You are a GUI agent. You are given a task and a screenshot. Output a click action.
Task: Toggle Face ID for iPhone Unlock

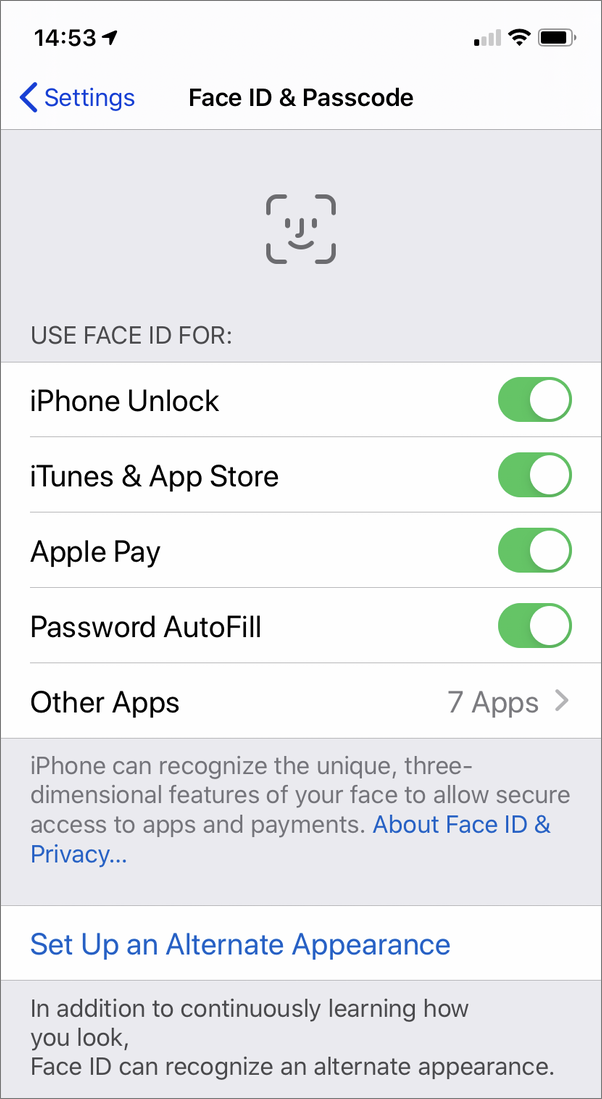[x=534, y=400]
